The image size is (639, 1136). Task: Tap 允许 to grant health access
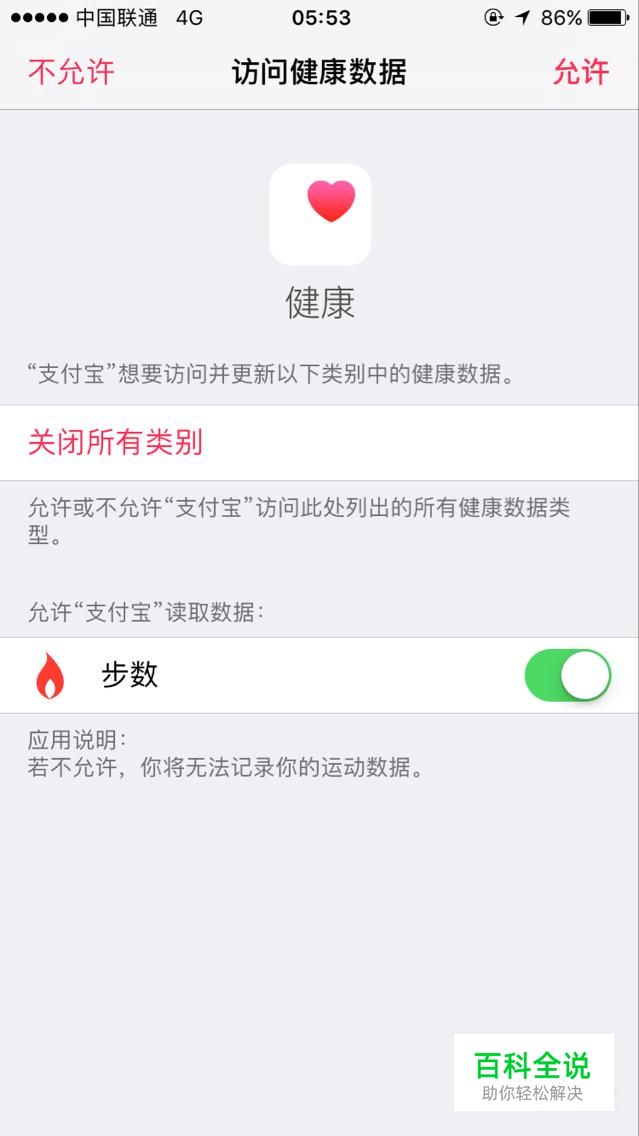coord(581,72)
